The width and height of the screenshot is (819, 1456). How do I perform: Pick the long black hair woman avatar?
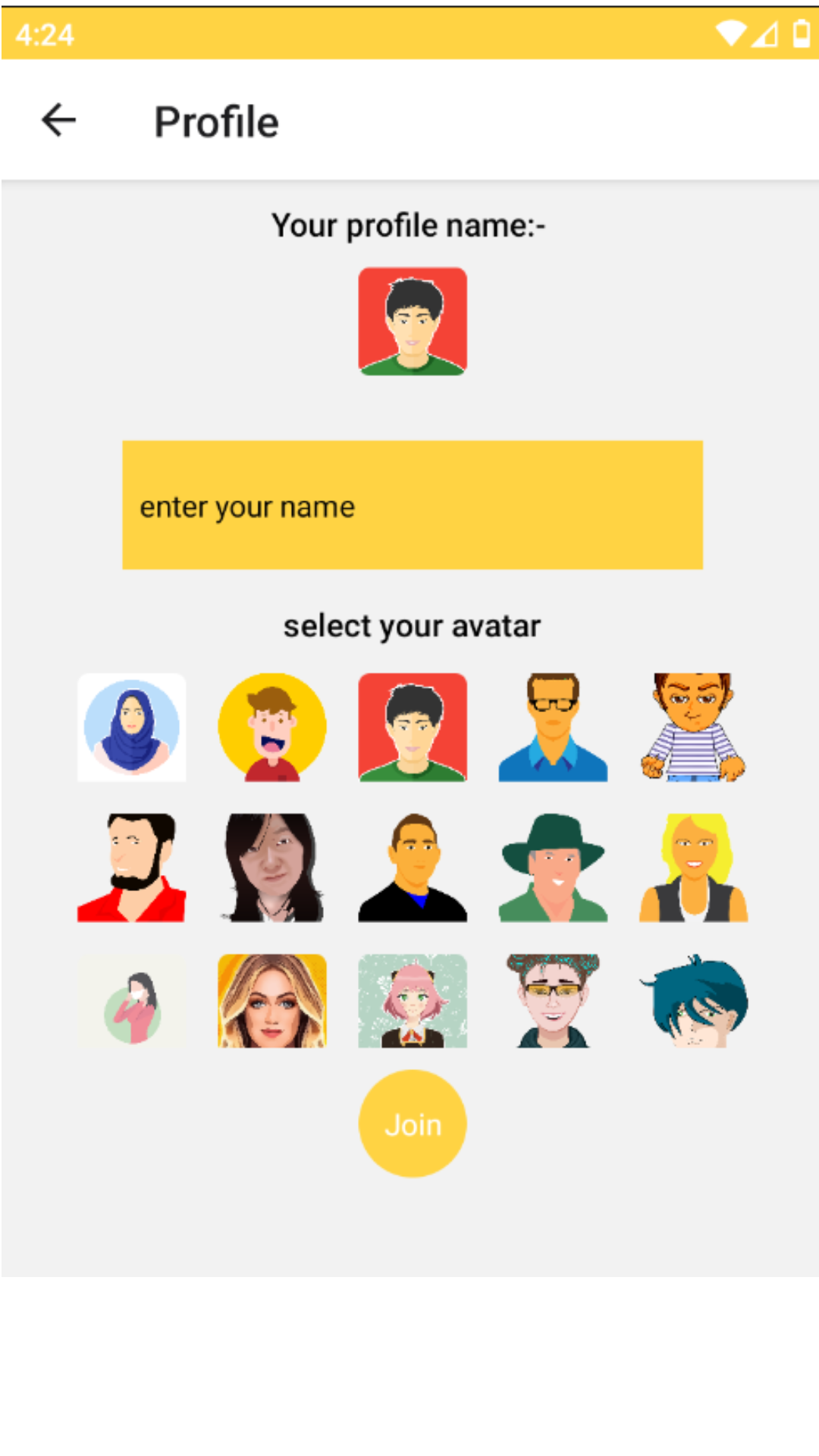coord(272,868)
